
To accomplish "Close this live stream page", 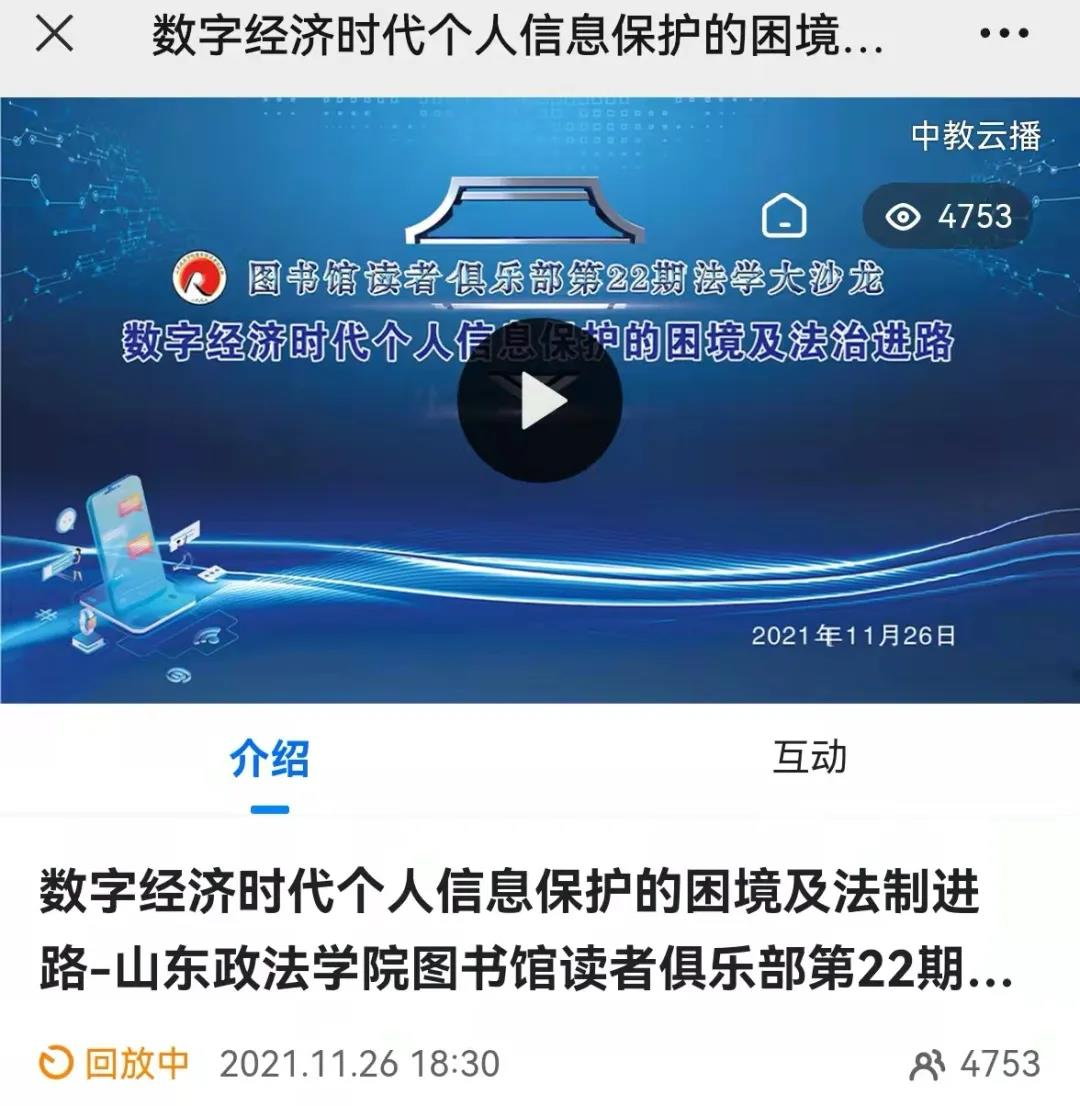I will [54, 35].
